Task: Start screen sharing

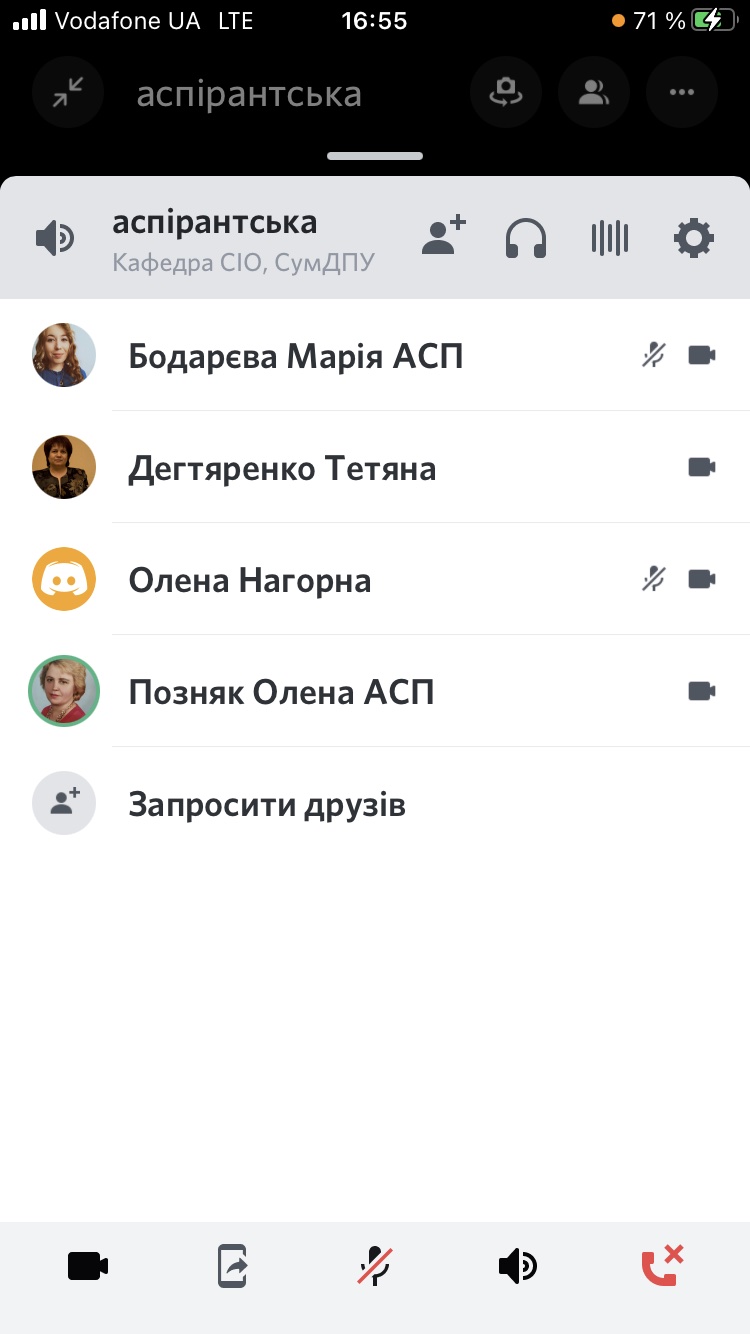Action: pyautogui.click(x=232, y=1267)
